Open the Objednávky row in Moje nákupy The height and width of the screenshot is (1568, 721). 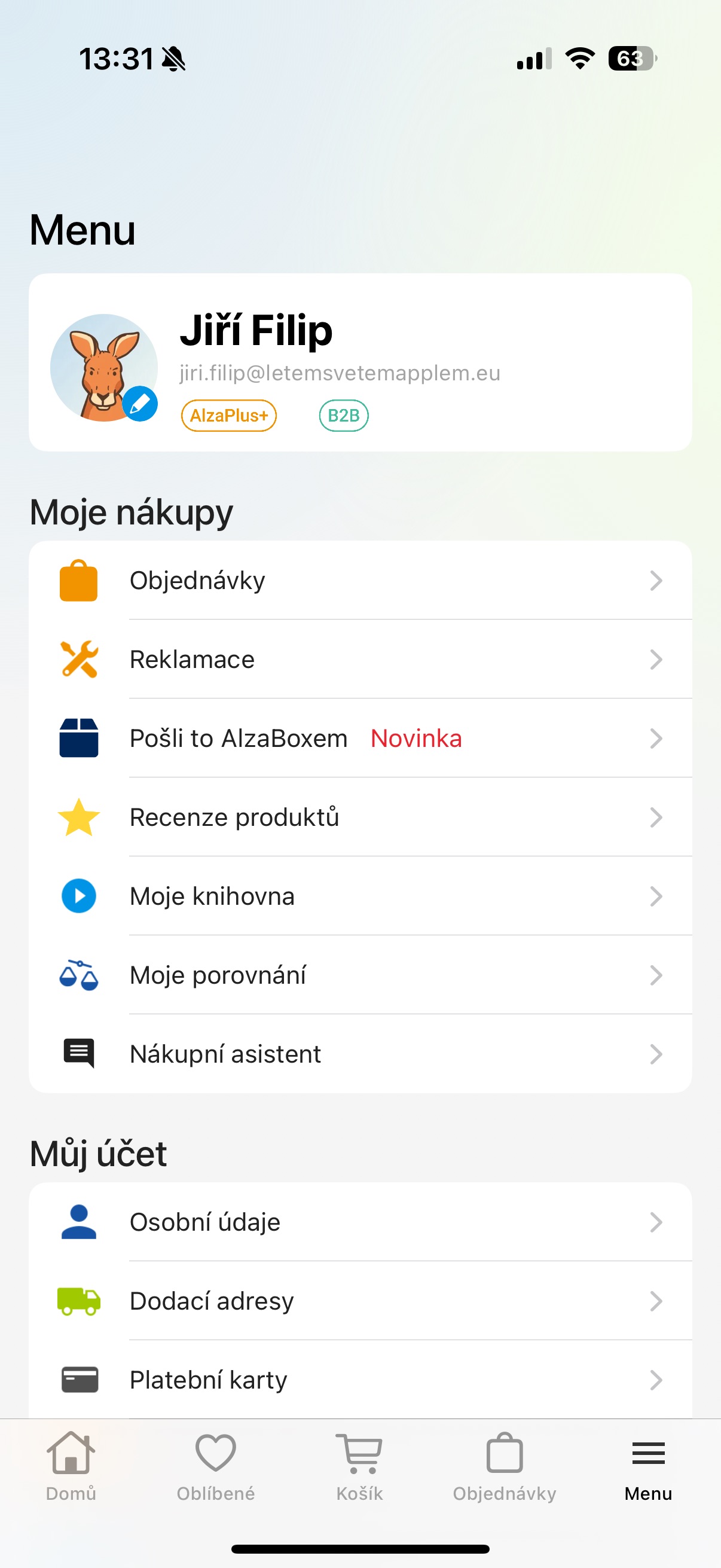pos(360,581)
